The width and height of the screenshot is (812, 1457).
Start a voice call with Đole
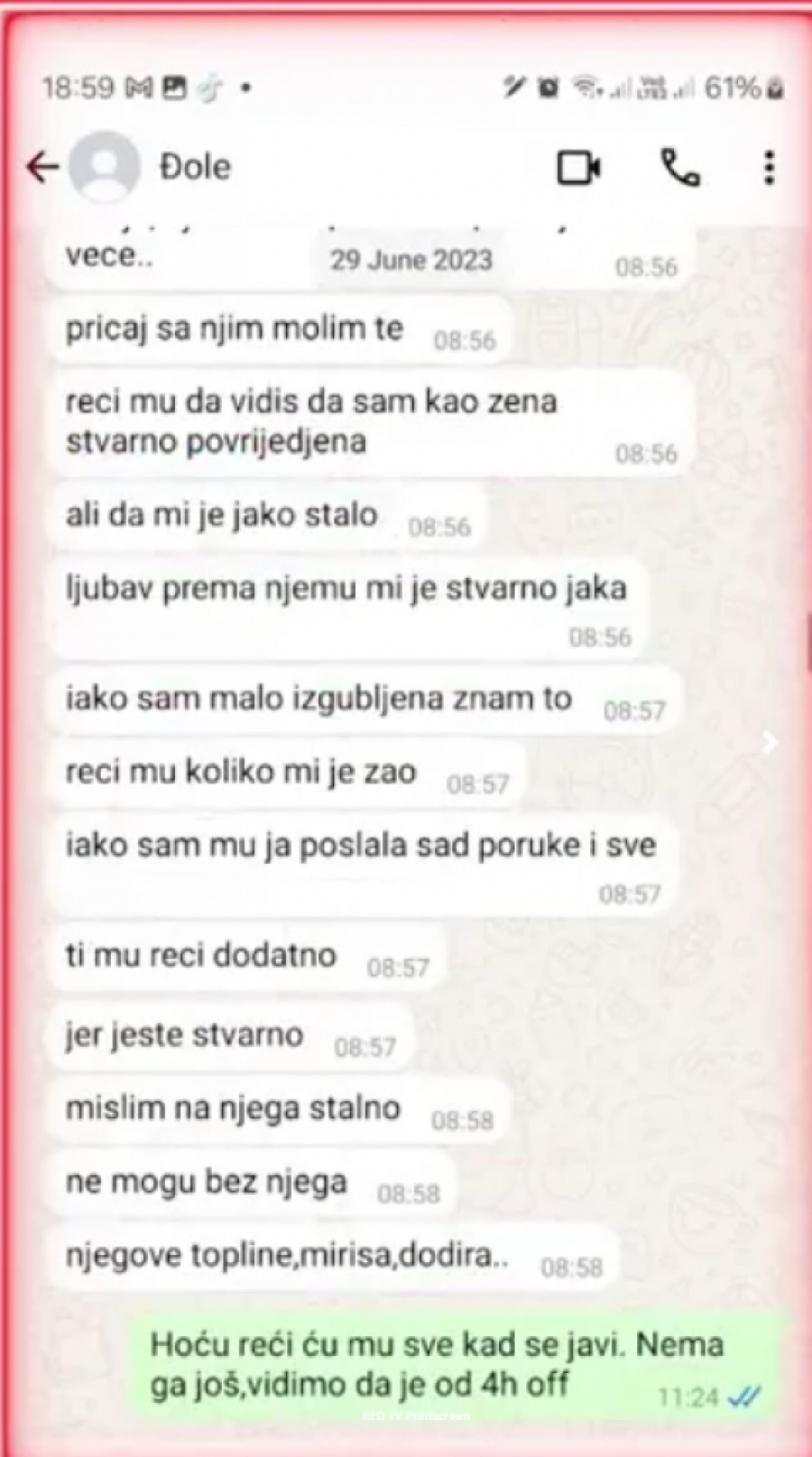click(680, 168)
